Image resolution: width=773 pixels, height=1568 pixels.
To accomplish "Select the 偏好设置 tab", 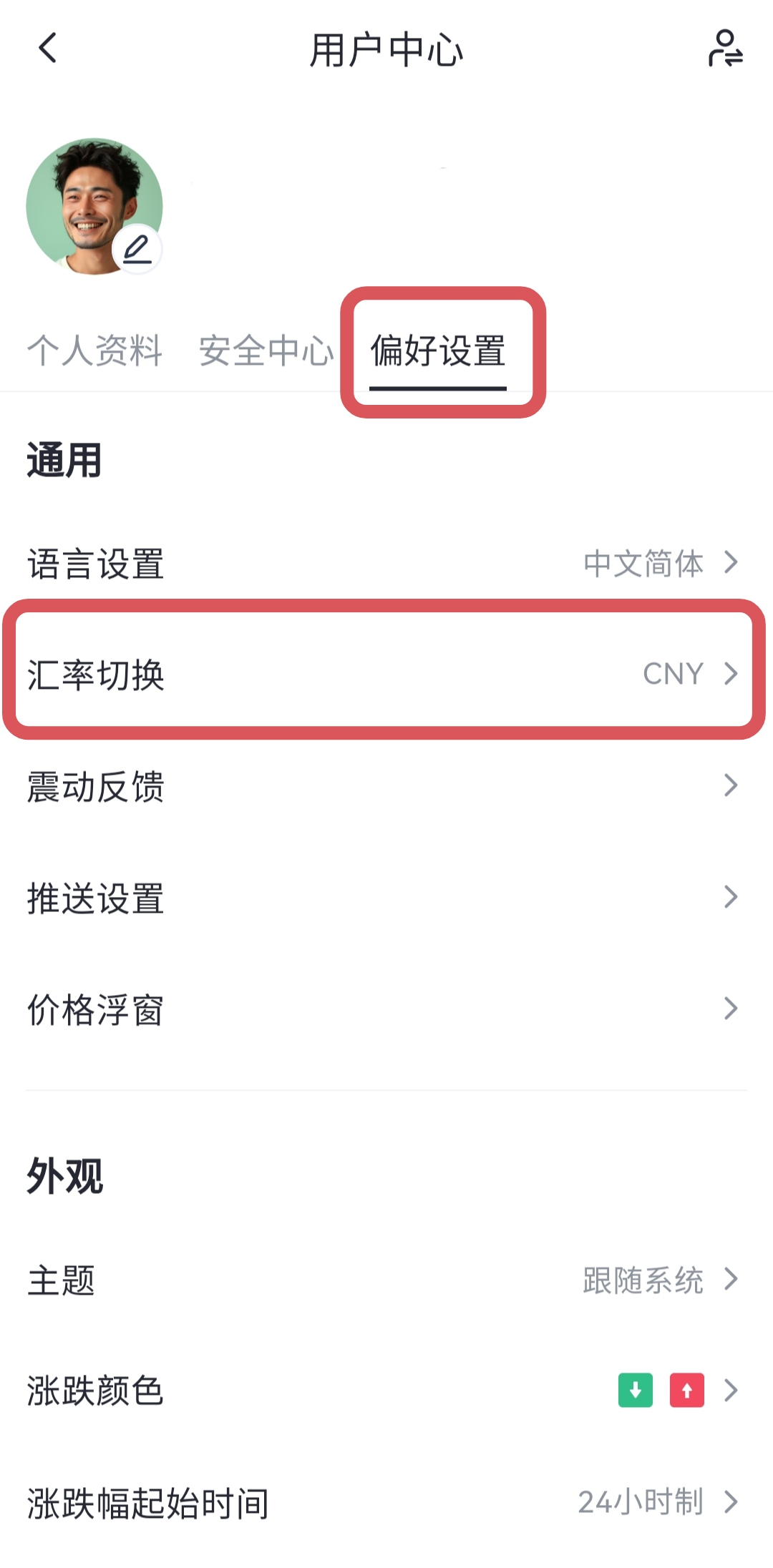I will (x=438, y=351).
